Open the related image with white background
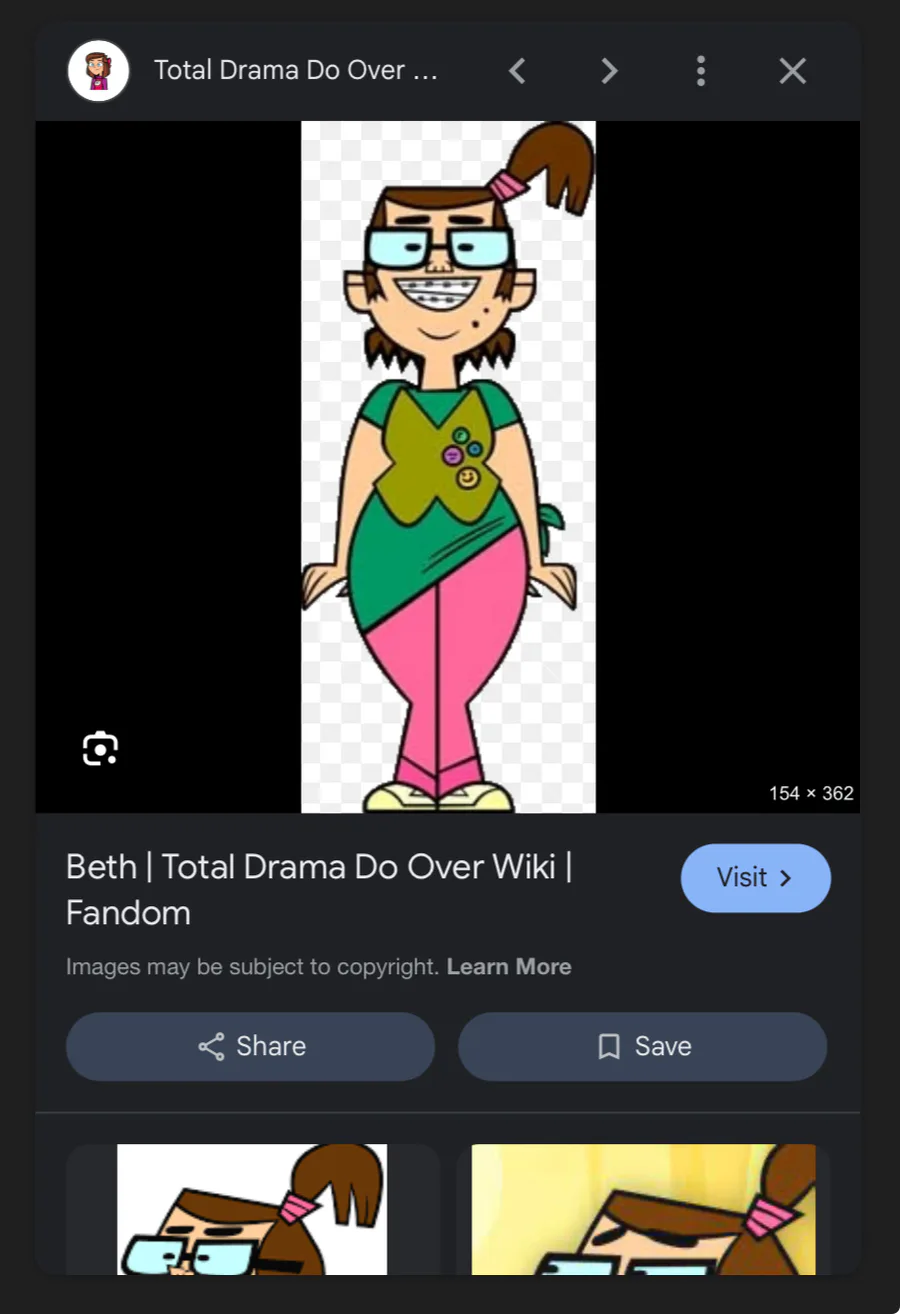Viewport: 900px width, 1314px height. coord(252,1210)
